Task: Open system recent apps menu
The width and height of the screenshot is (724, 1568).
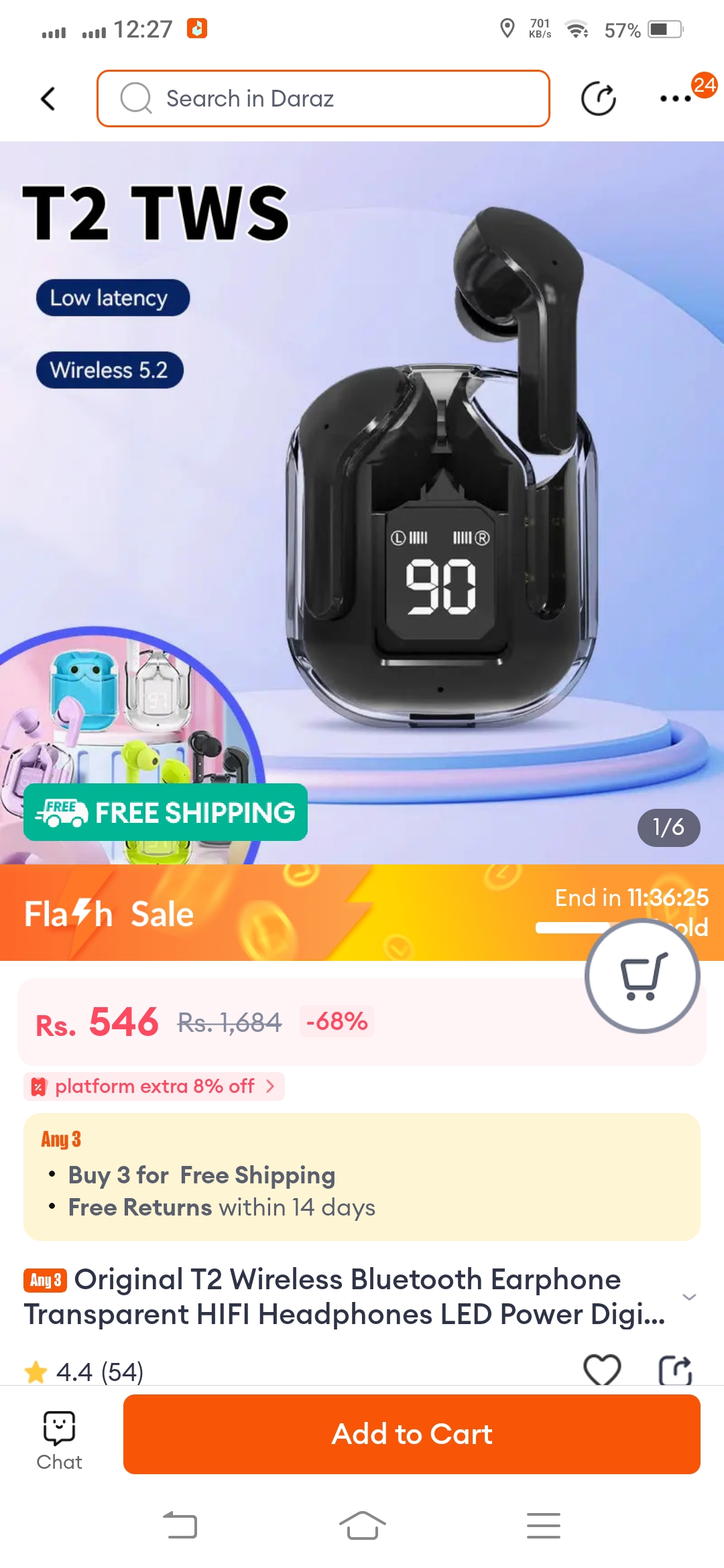Action: tap(543, 1526)
